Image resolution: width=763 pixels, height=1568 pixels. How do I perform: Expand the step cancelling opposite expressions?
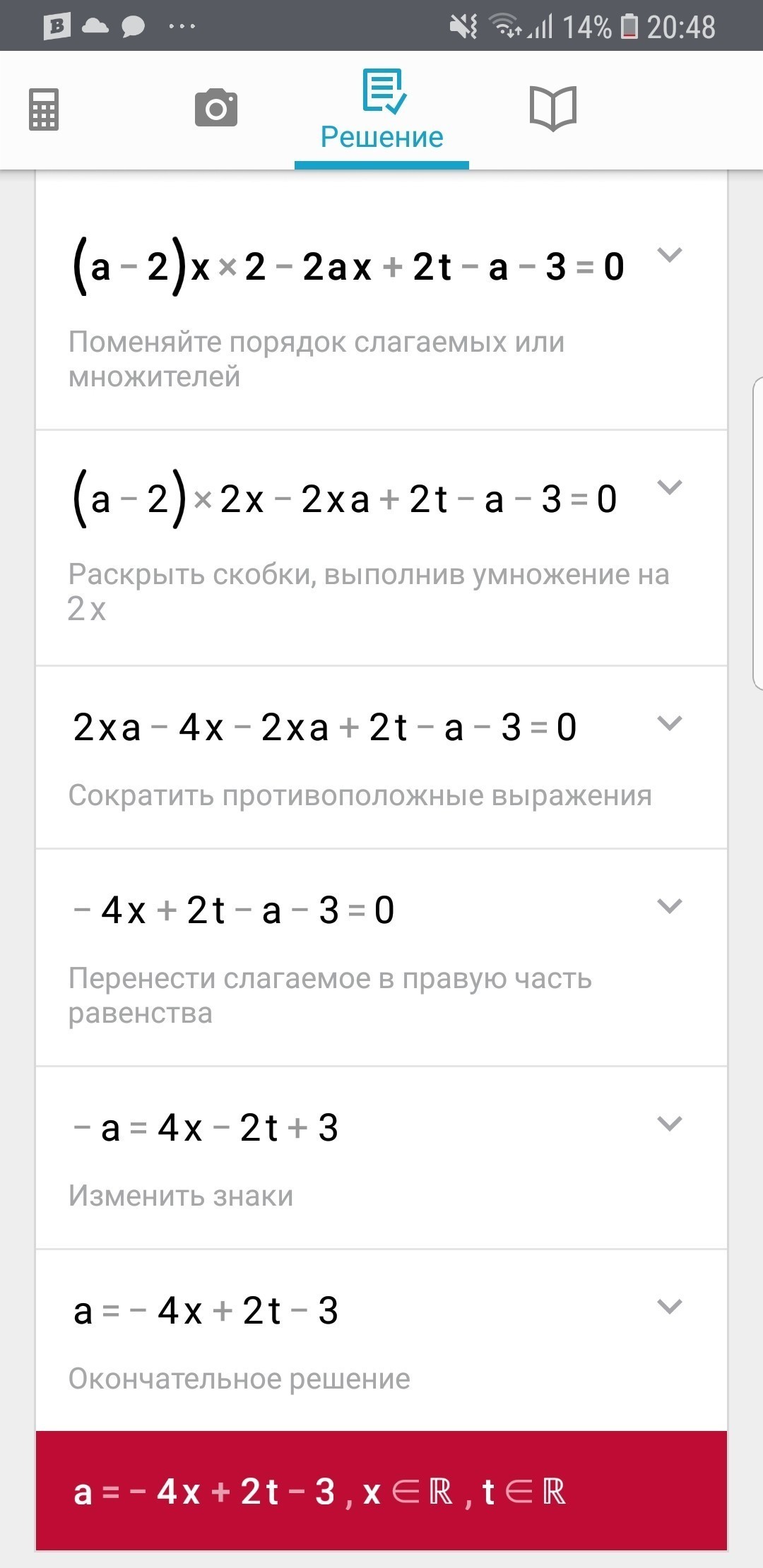click(669, 723)
